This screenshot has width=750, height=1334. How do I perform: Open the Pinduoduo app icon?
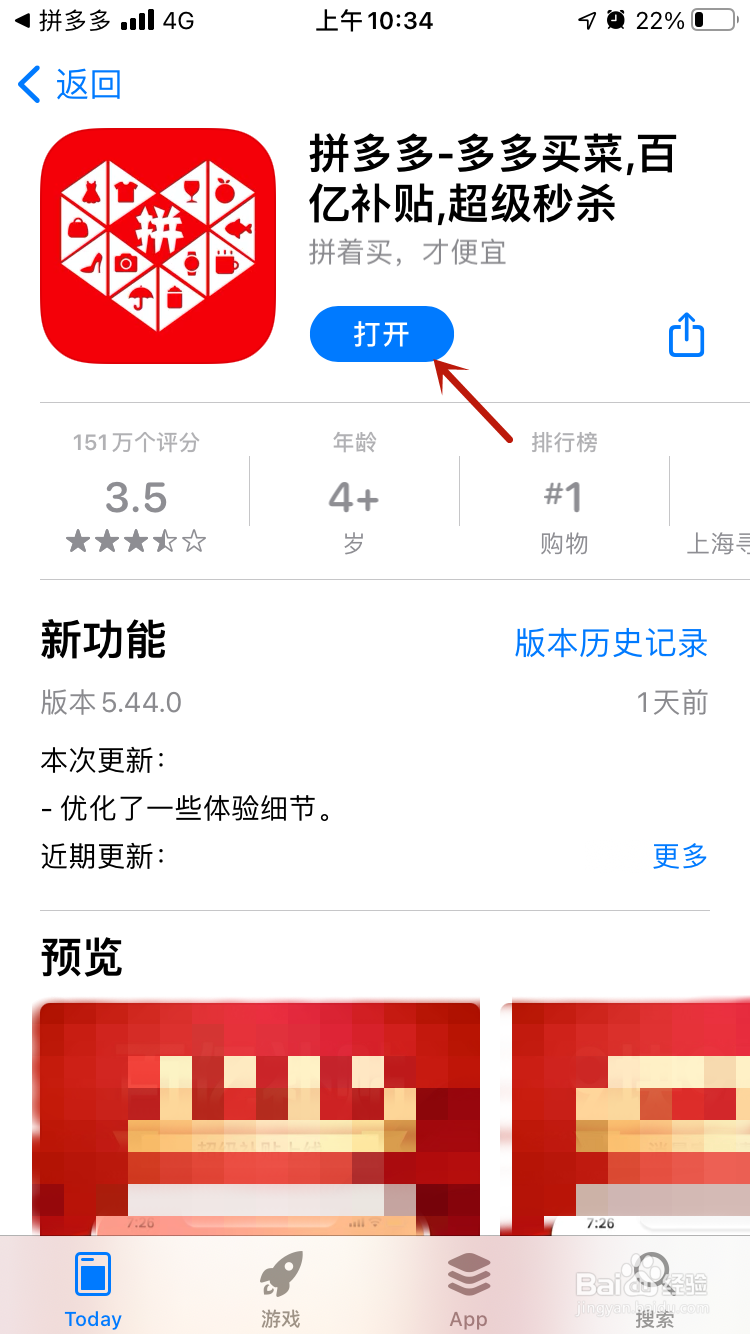156,244
